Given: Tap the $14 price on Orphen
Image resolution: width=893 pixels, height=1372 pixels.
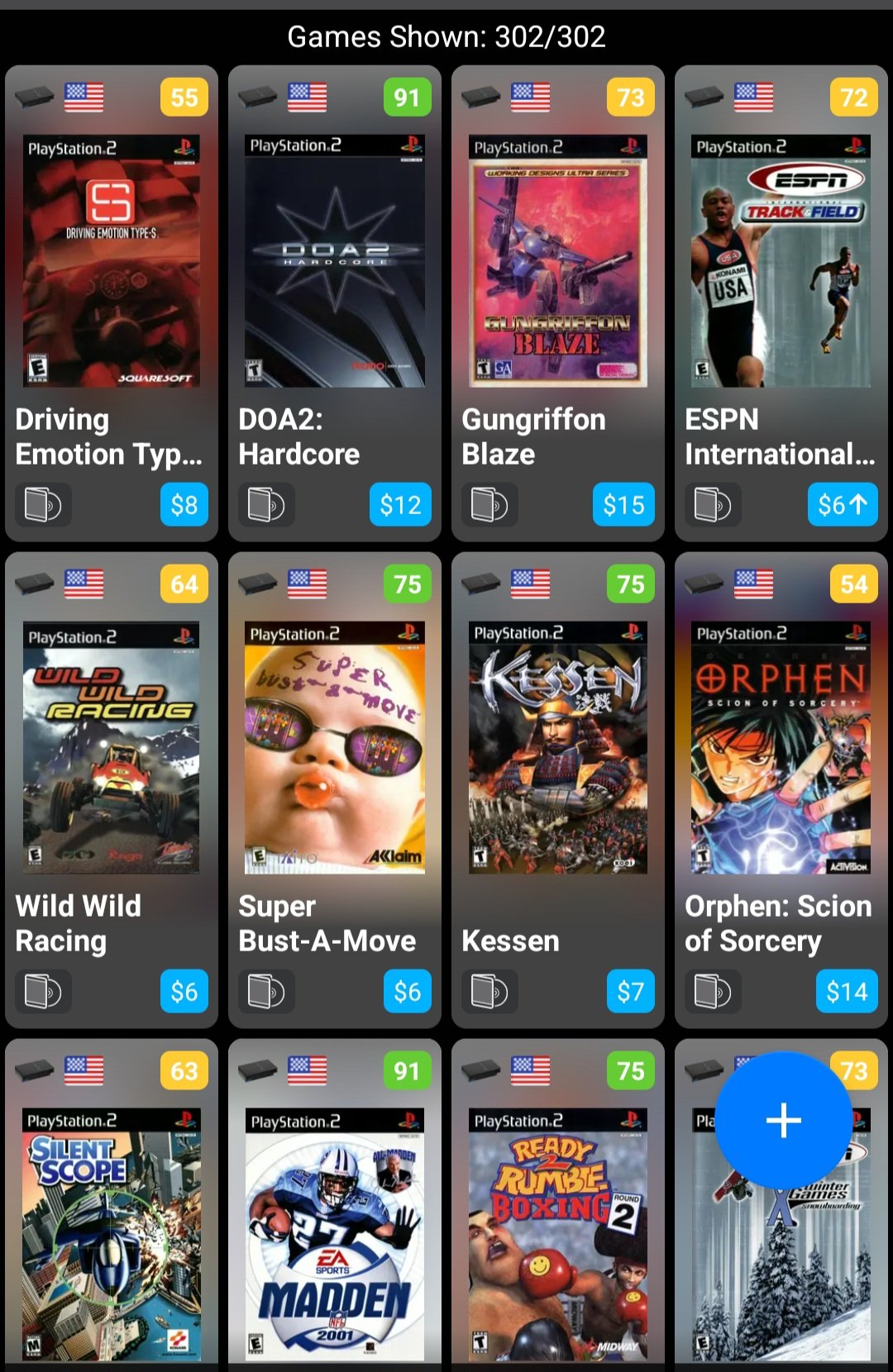Looking at the screenshot, I should click(x=847, y=991).
